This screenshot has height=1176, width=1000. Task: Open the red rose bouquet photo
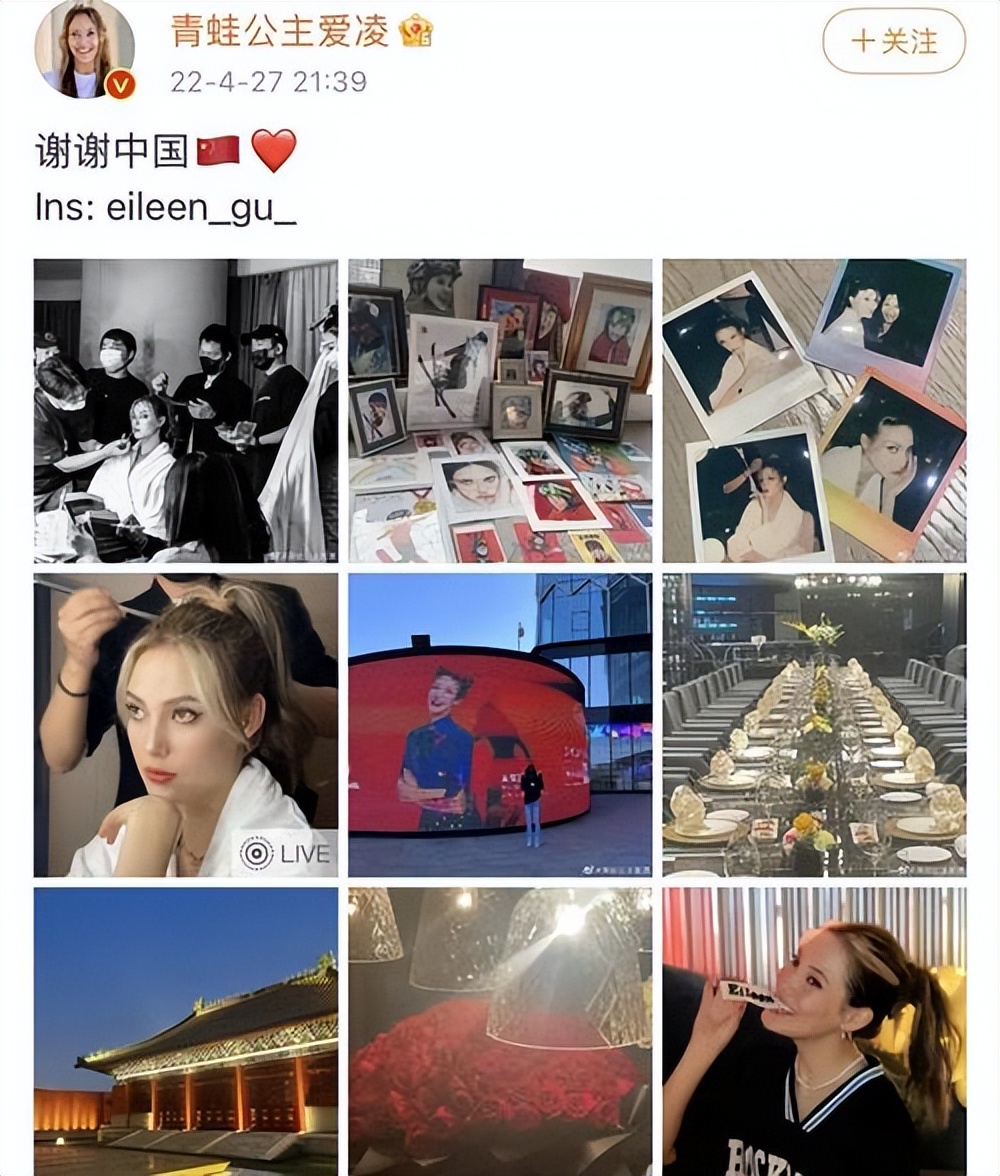pos(499,1030)
